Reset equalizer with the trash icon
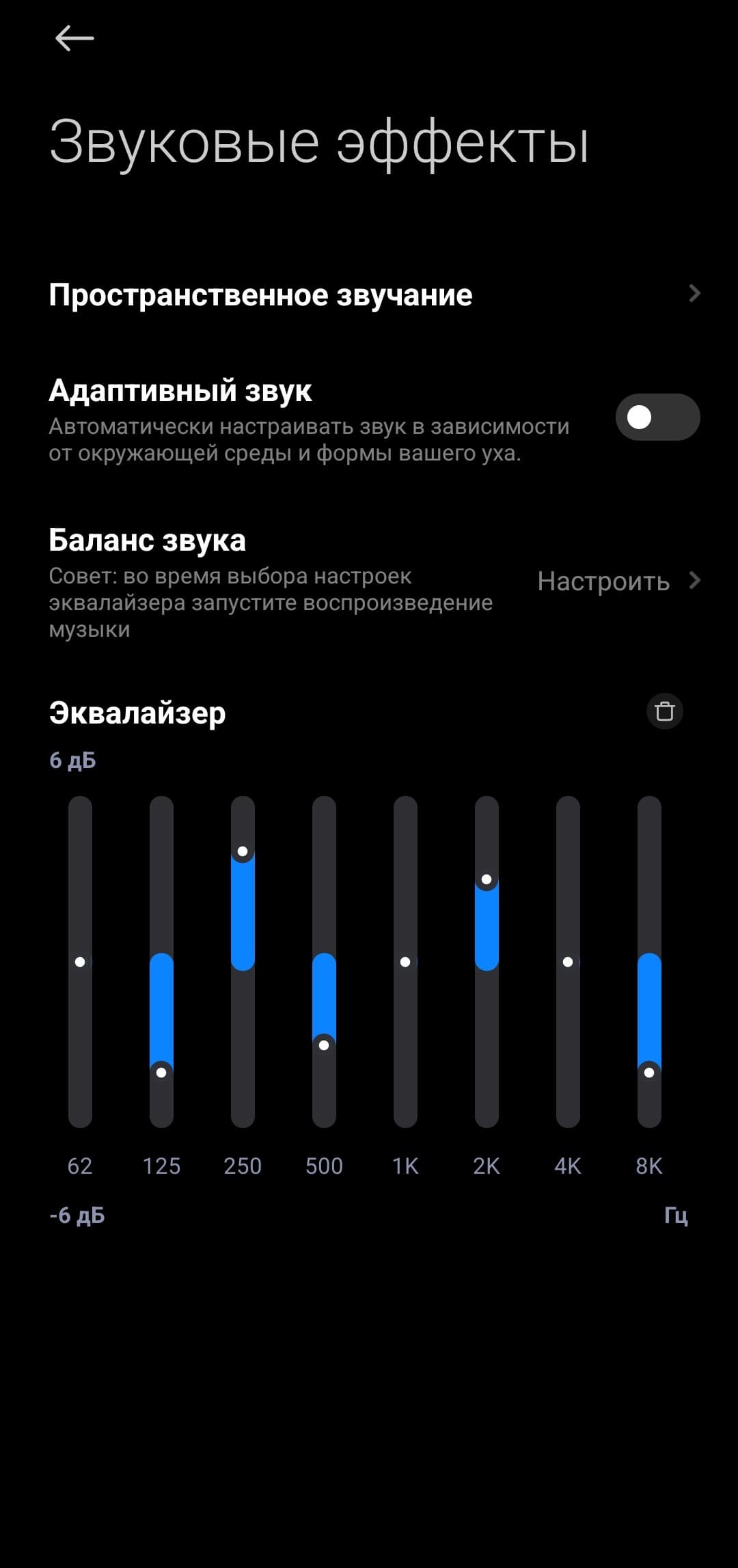This screenshot has width=738, height=1568. coord(664,711)
